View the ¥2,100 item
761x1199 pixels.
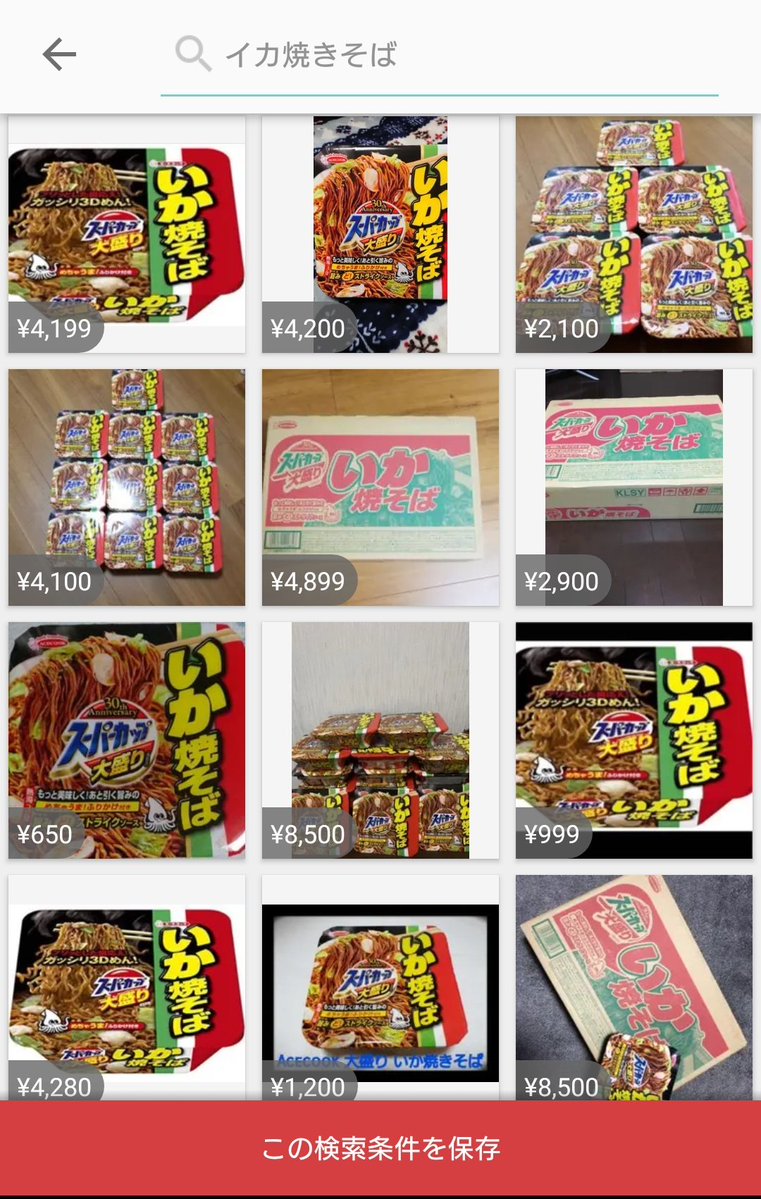tap(634, 234)
